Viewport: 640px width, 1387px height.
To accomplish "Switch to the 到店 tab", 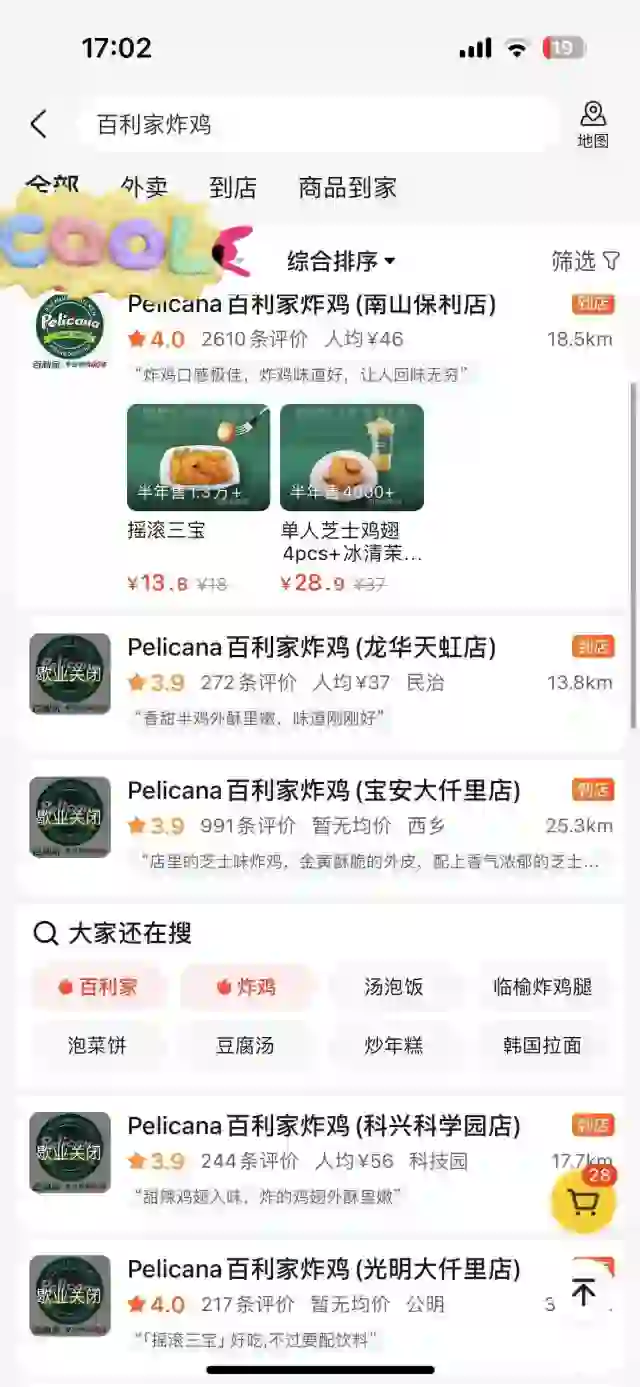I will click(x=233, y=187).
